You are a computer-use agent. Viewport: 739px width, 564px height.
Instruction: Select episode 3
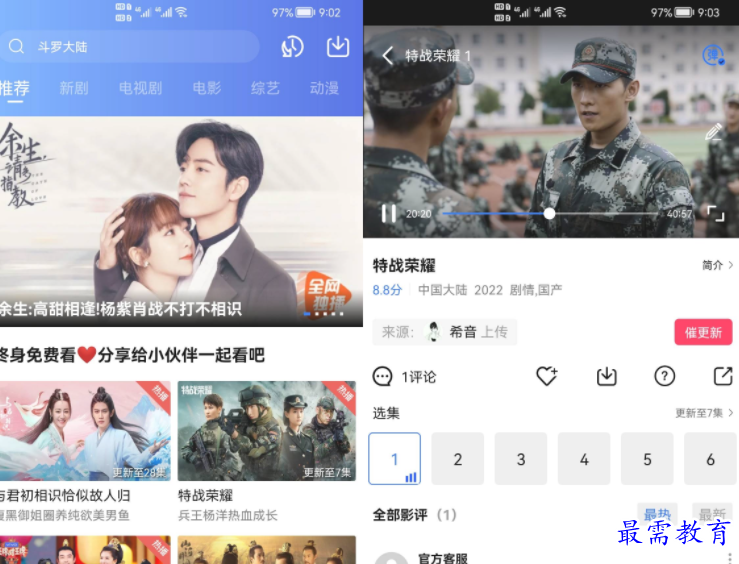[x=521, y=459]
